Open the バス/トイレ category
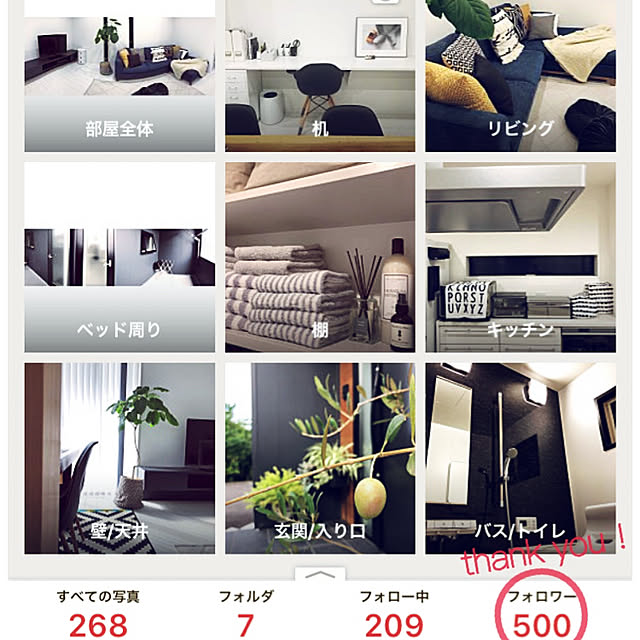Viewport: 640px width, 640px height. pos(520,458)
